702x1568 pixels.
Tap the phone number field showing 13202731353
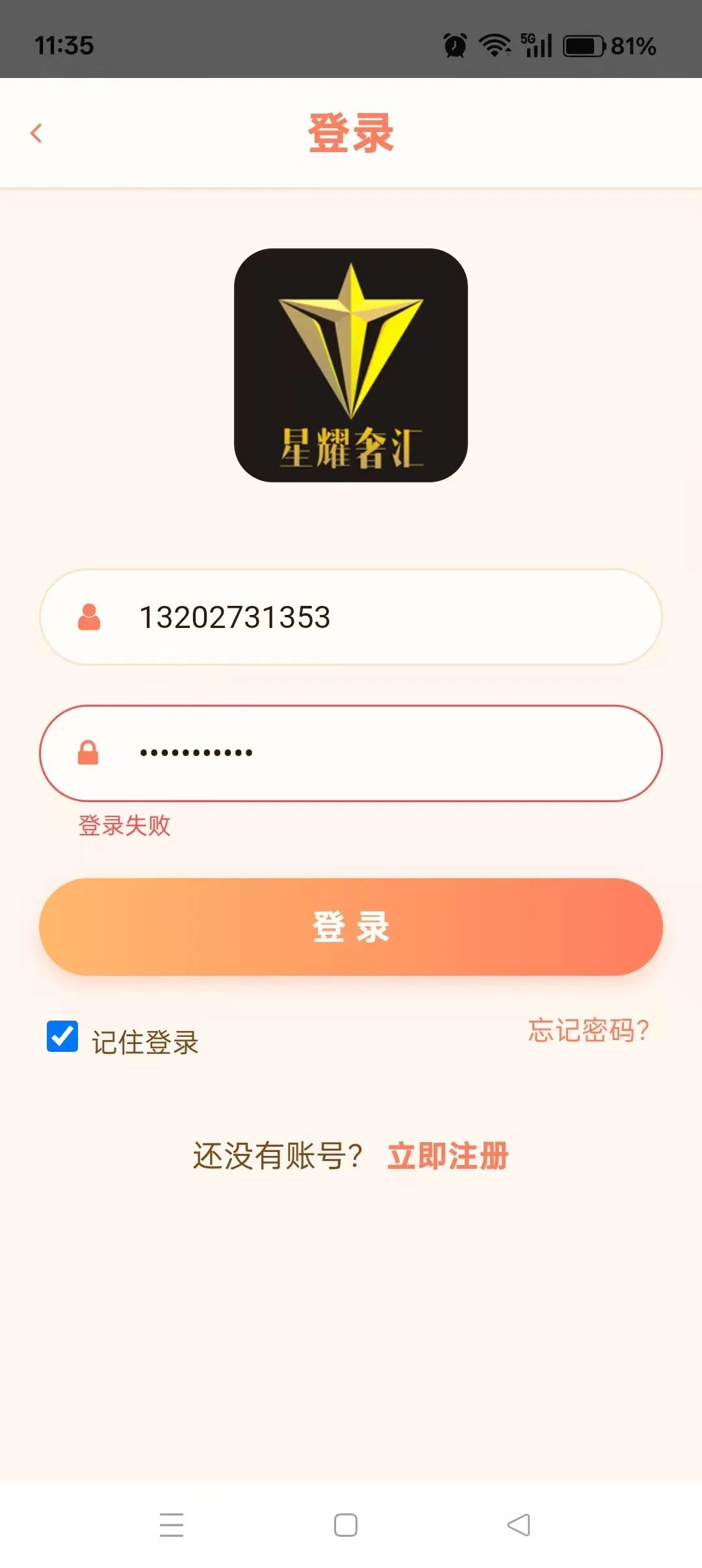point(351,617)
